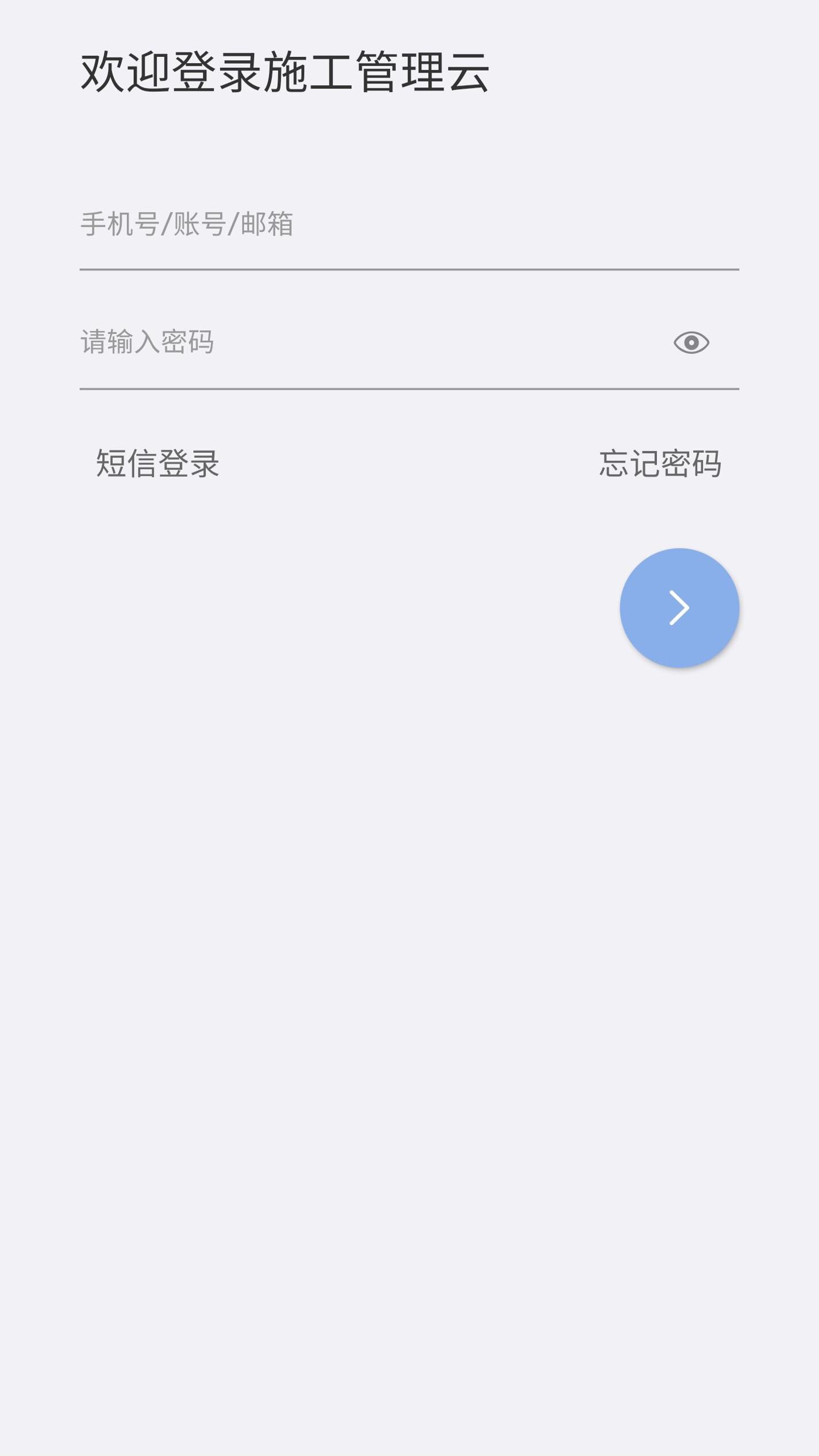Tap the rounded blue arrow to sign in

679,607
